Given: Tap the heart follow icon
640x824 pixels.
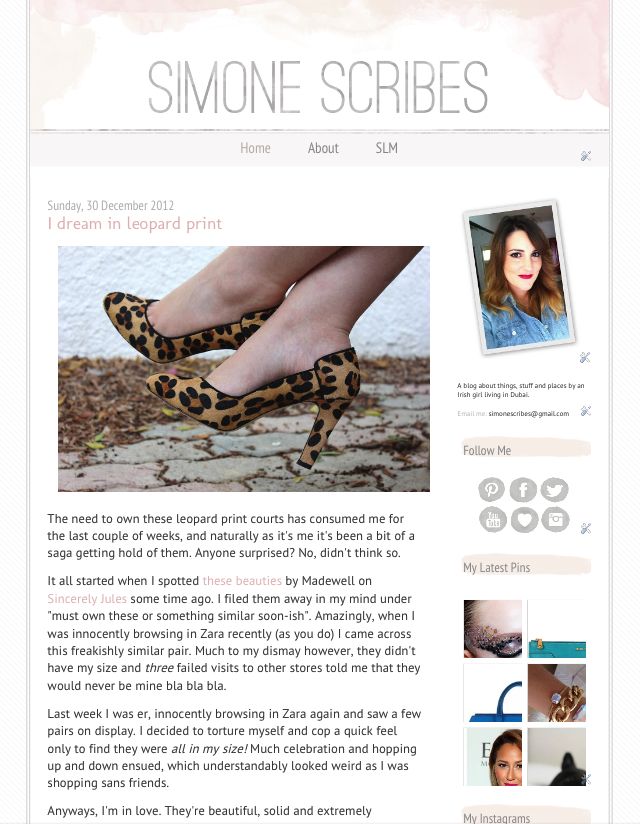Looking at the screenshot, I should click(523, 519).
